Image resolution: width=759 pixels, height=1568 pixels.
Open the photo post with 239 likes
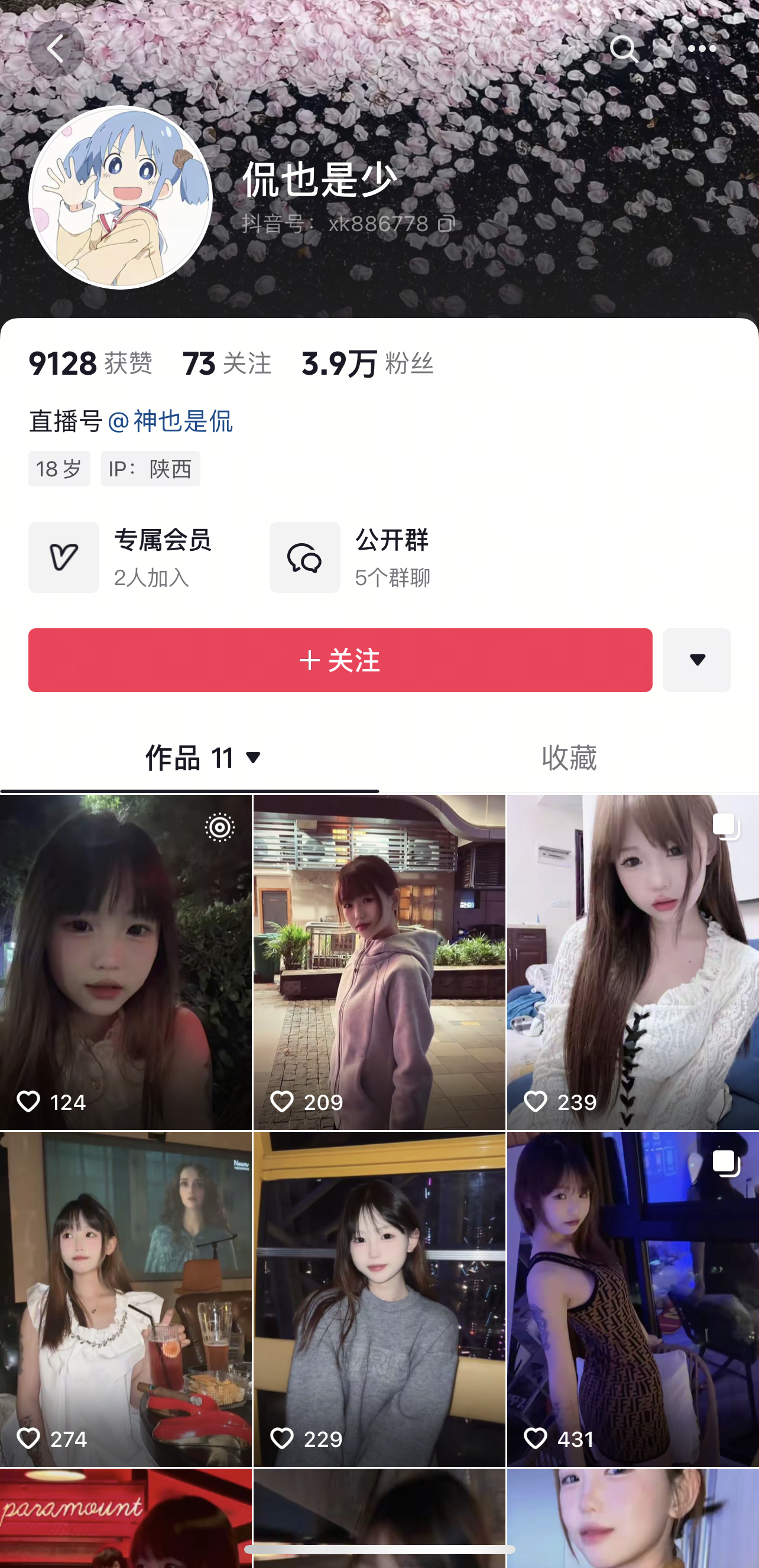[632, 962]
